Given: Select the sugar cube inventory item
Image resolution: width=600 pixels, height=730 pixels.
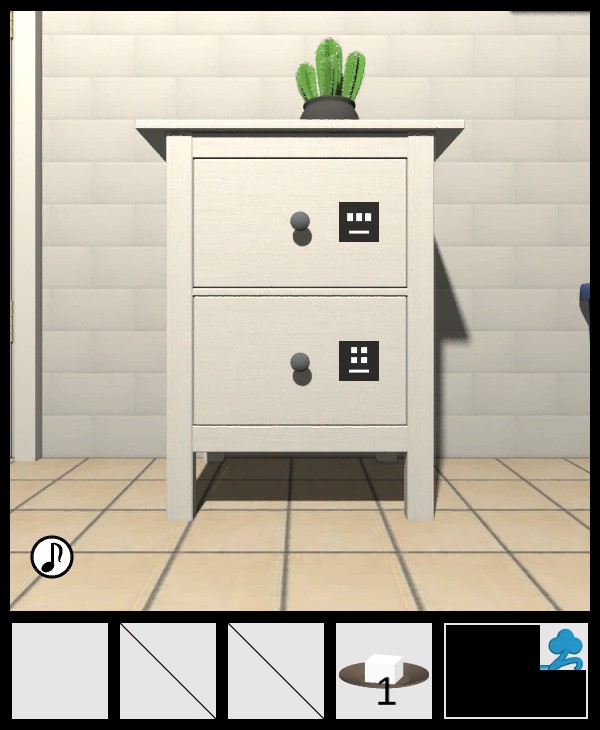Looking at the screenshot, I should 384,671.
